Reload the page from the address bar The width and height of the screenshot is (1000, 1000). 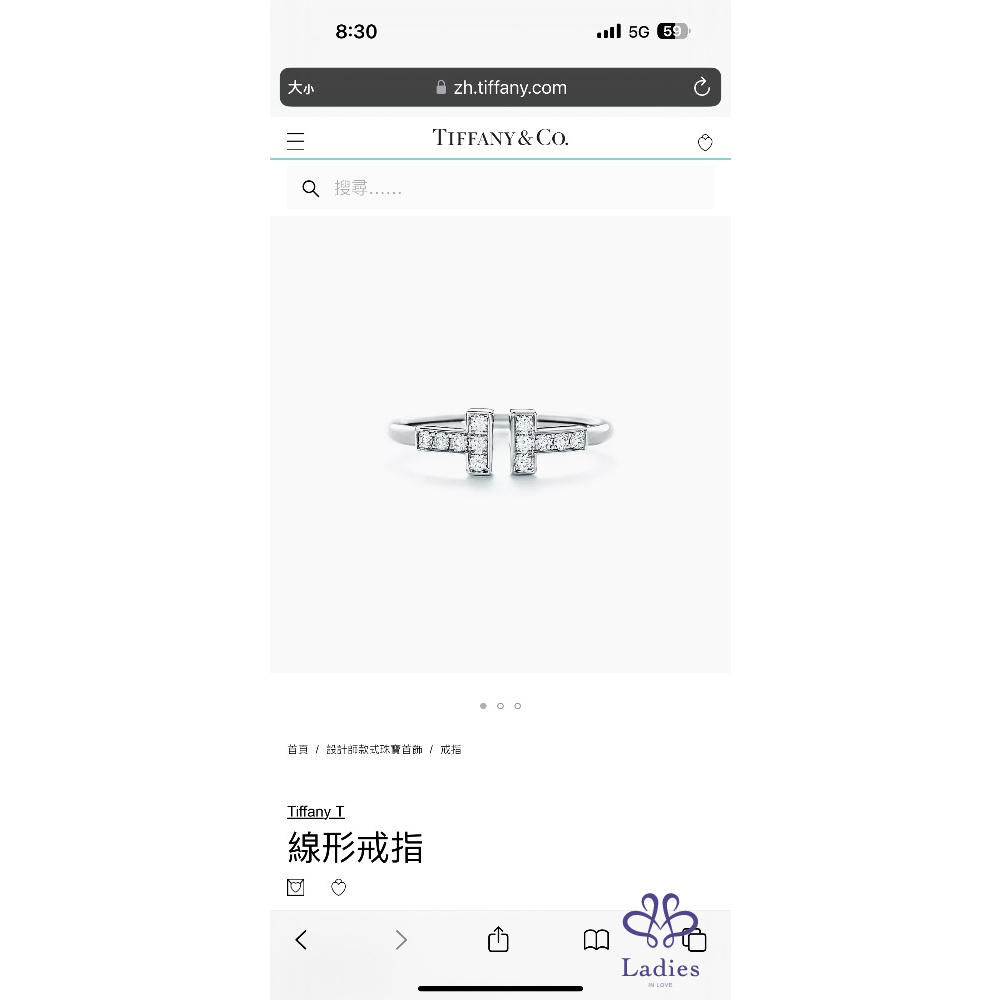(x=702, y=87)
